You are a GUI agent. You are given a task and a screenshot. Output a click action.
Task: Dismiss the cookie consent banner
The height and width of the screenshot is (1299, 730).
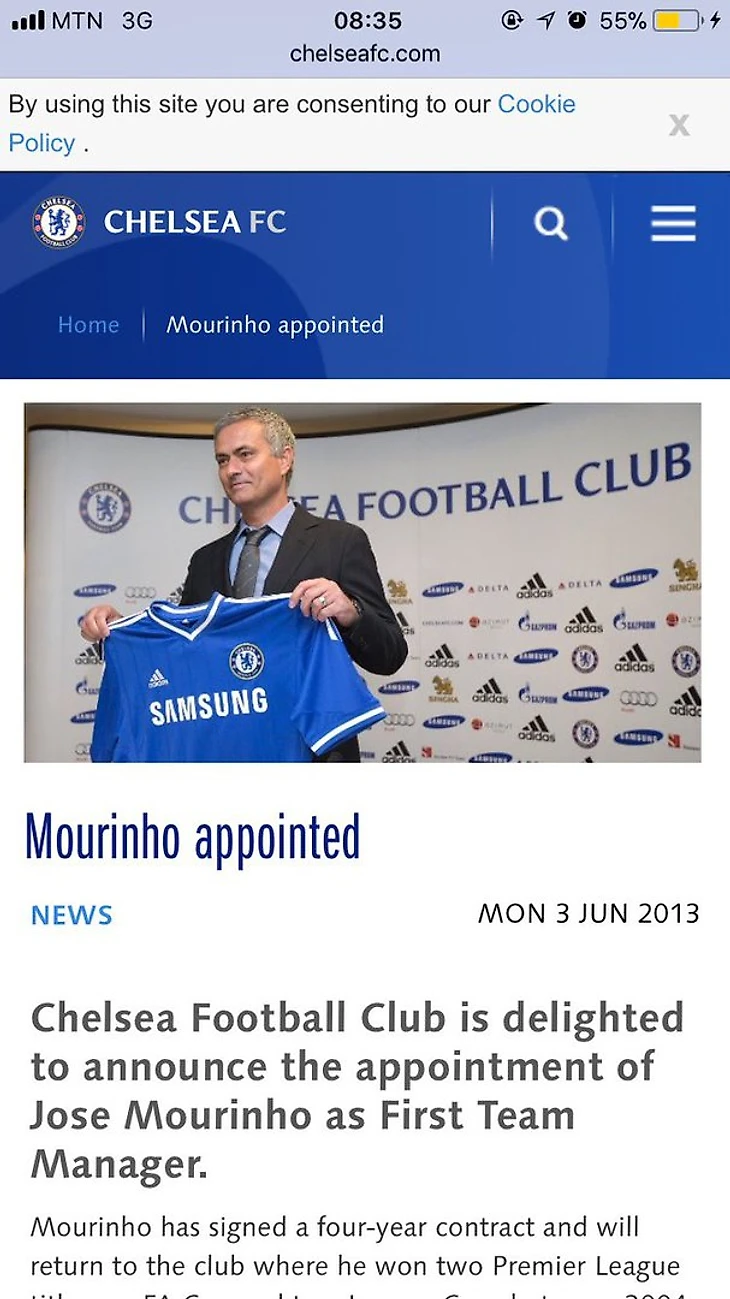[679, 125]
